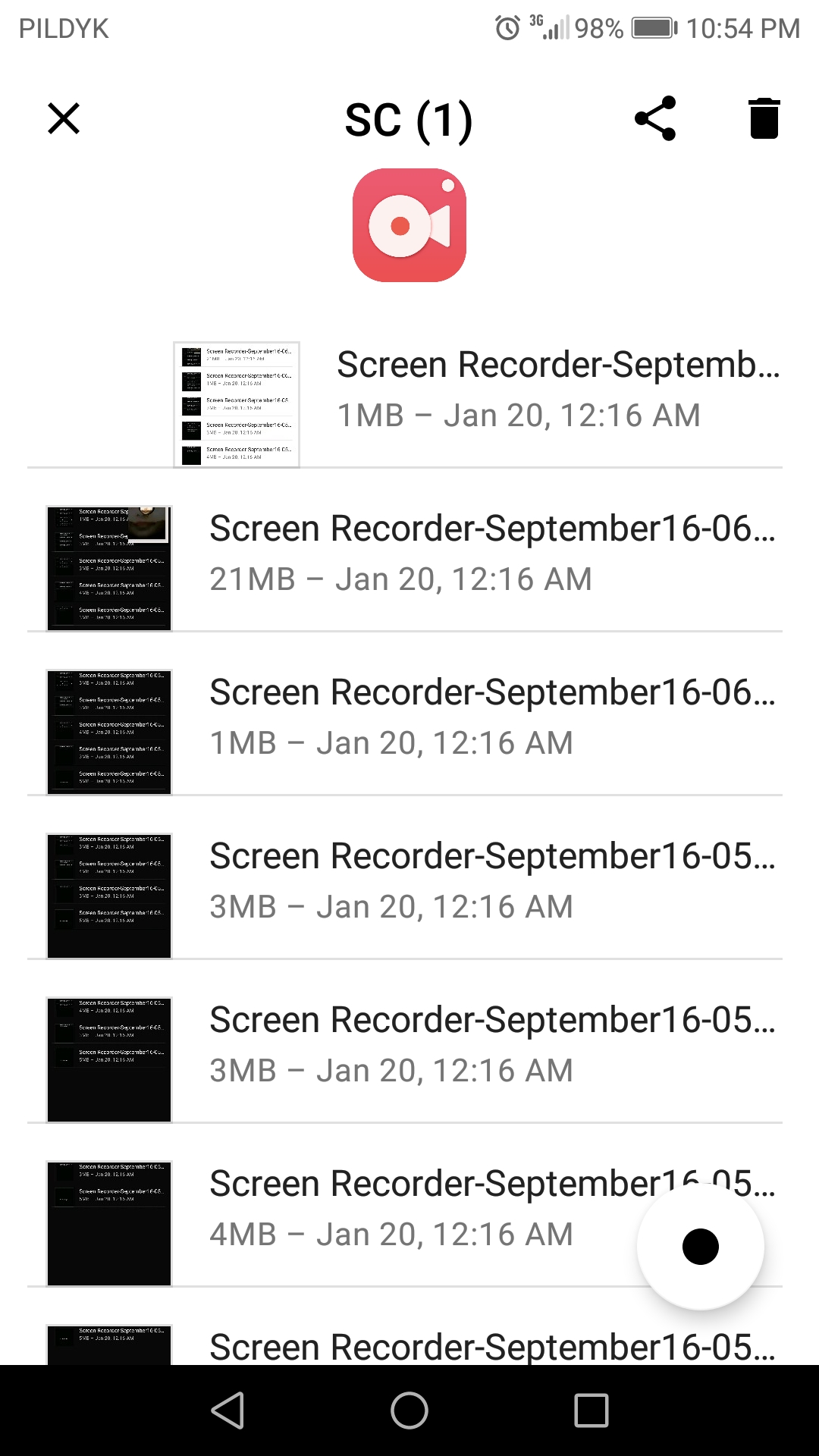Image resolution: width=819 pixels, height=1456 pixels.
Task: Share the selected recording
Action: (655, 118)
